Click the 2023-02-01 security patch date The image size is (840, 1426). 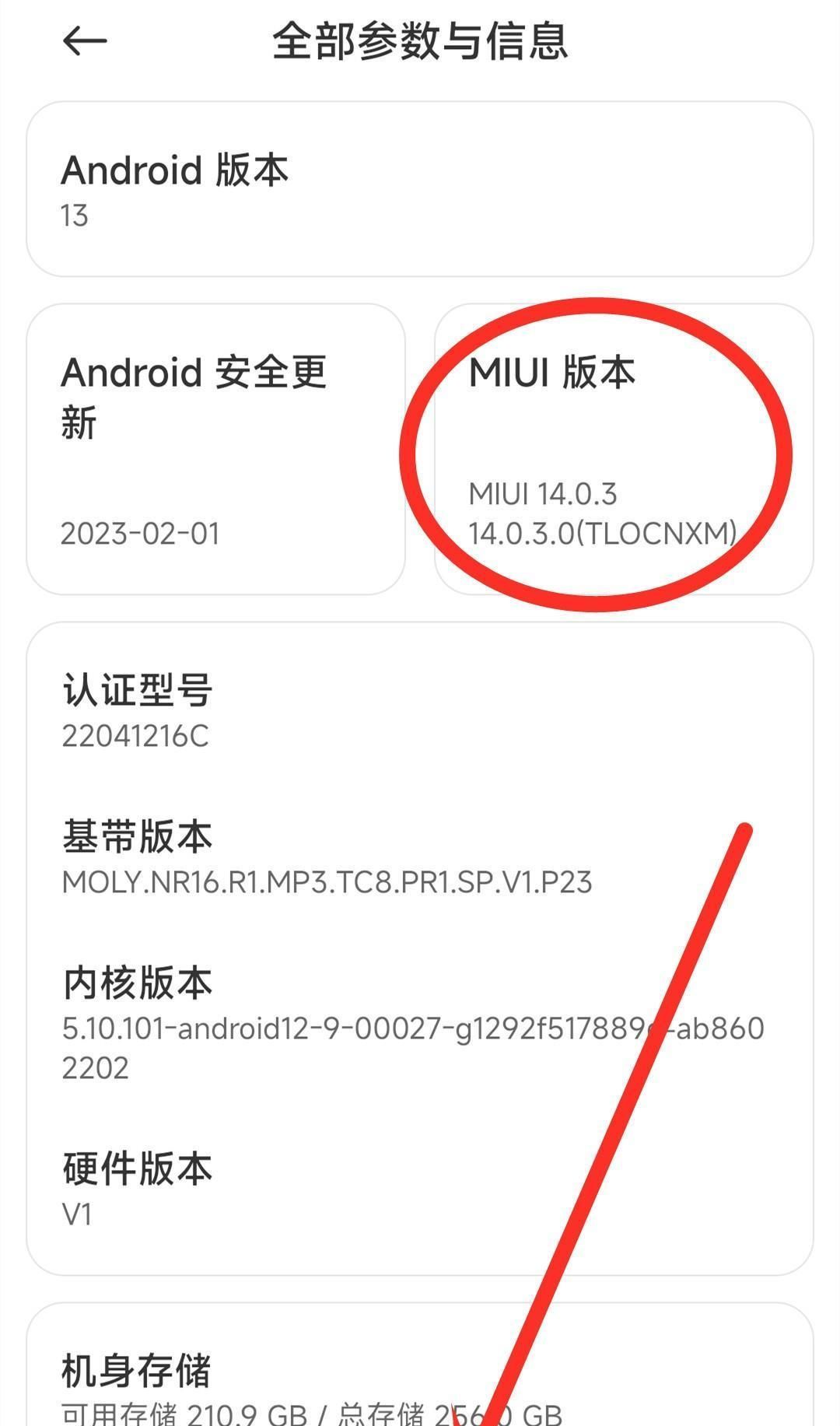140,534
